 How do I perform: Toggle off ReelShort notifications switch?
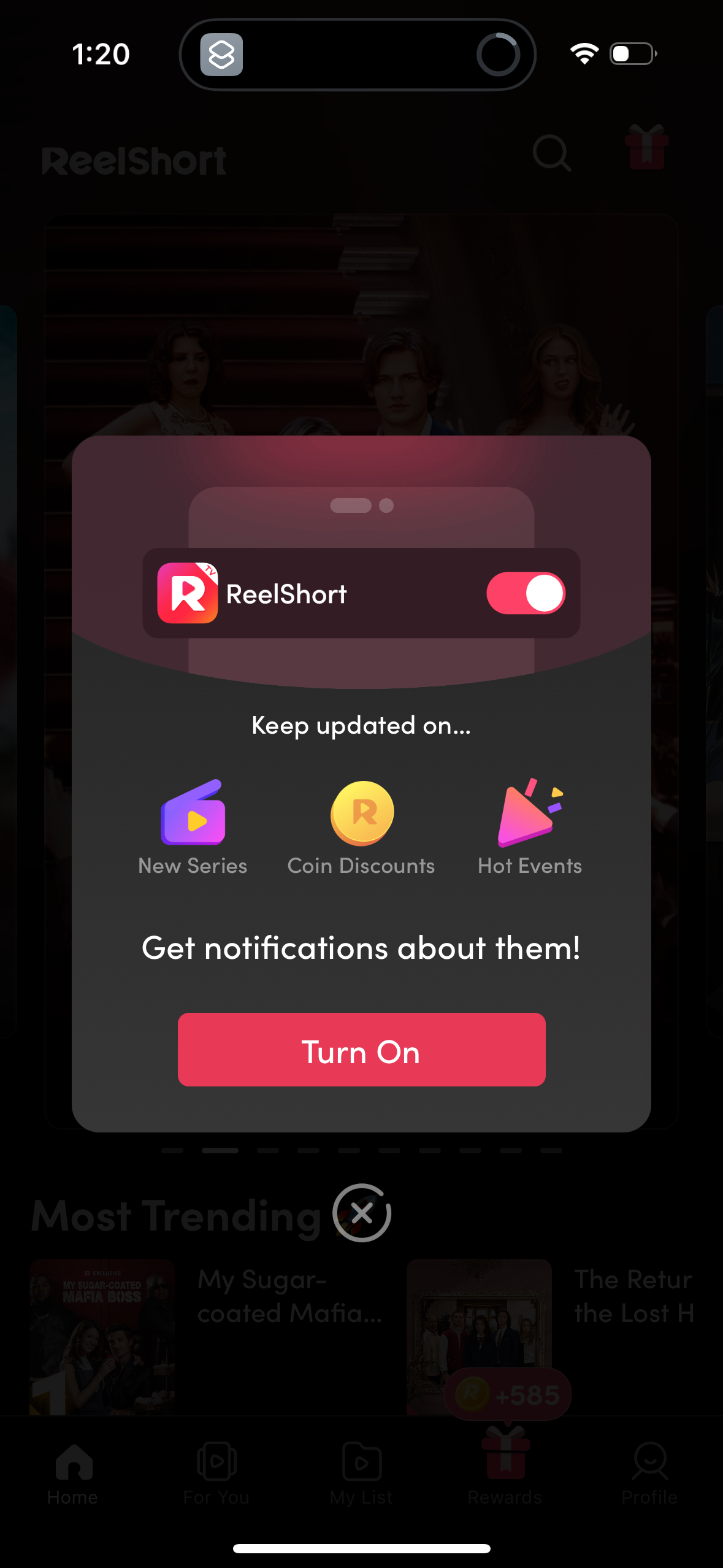coord(525,592)
